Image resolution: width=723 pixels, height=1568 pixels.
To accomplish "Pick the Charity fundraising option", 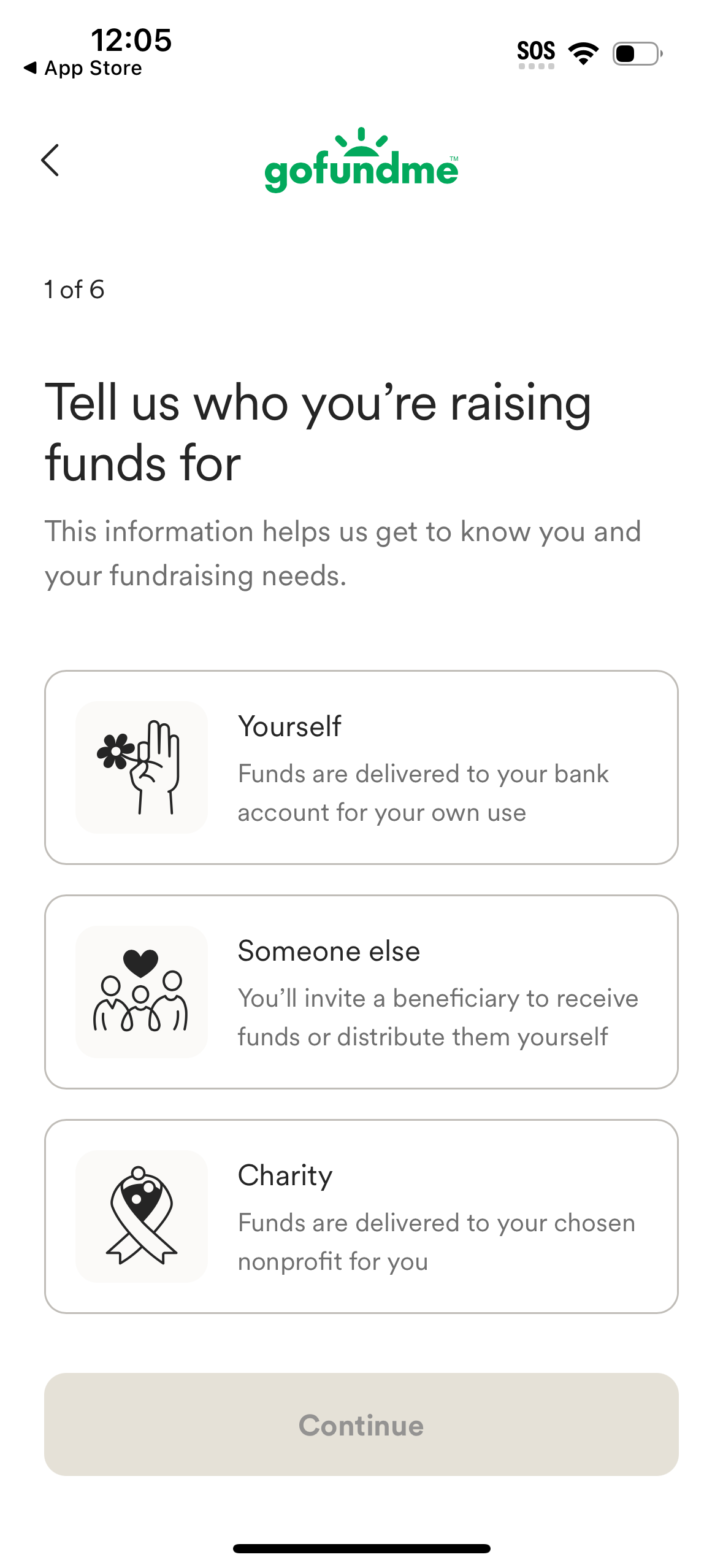I will click(362, 1215).
